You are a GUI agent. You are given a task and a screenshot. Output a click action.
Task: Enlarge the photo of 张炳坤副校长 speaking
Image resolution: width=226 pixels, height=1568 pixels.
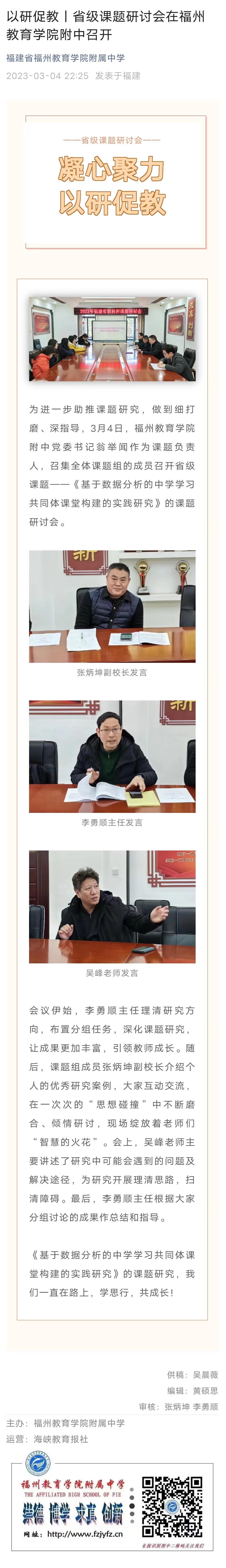112,606
